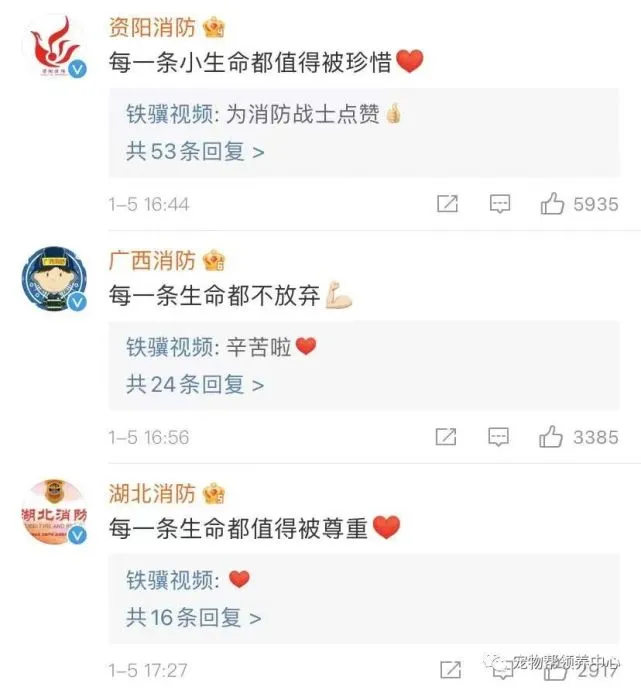
Task: Tap the 广西消防 username
Action: tap(152, 261)
